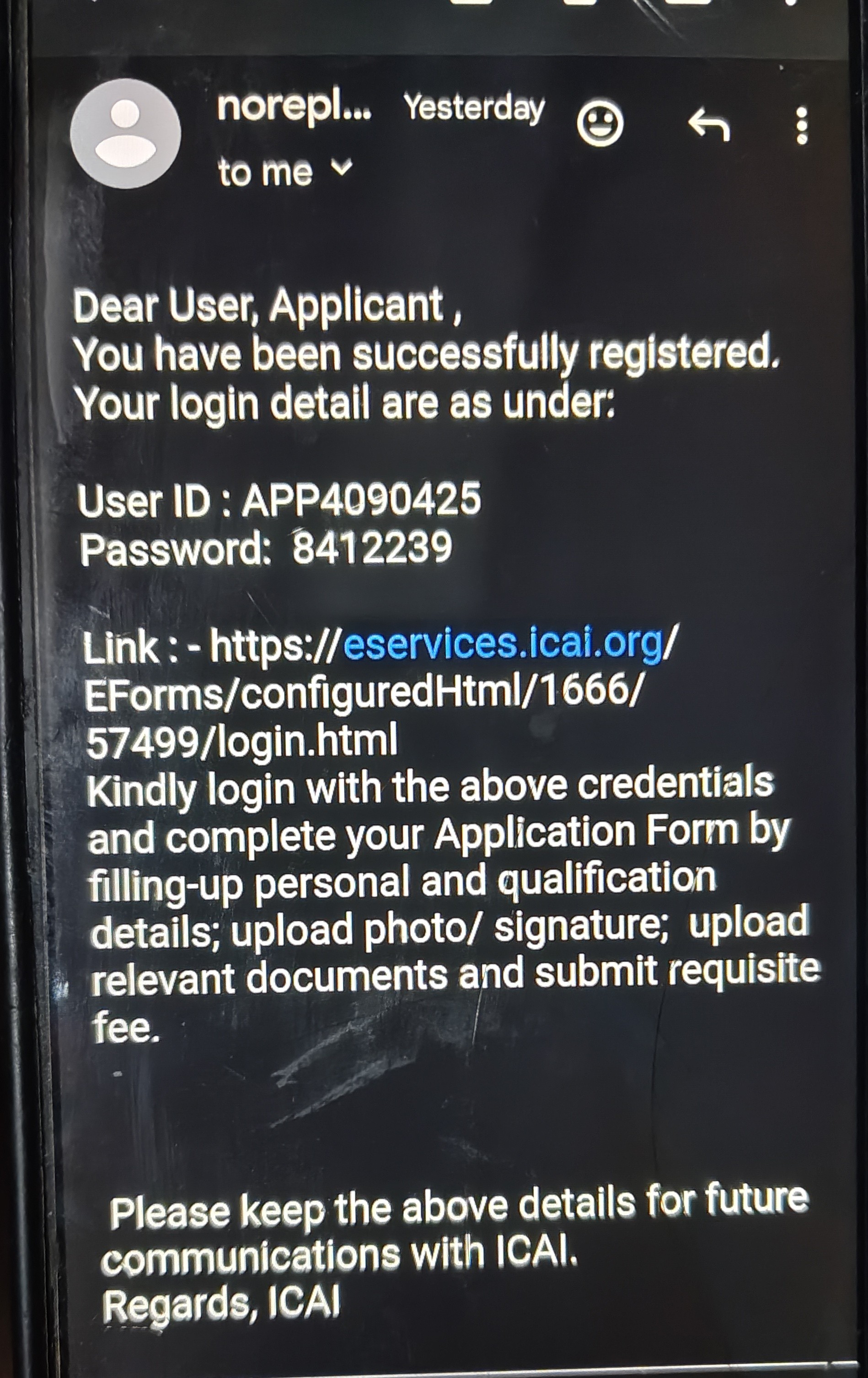View the sender's profile avatar
The image size is (868, 1378).
pos(125,134)
